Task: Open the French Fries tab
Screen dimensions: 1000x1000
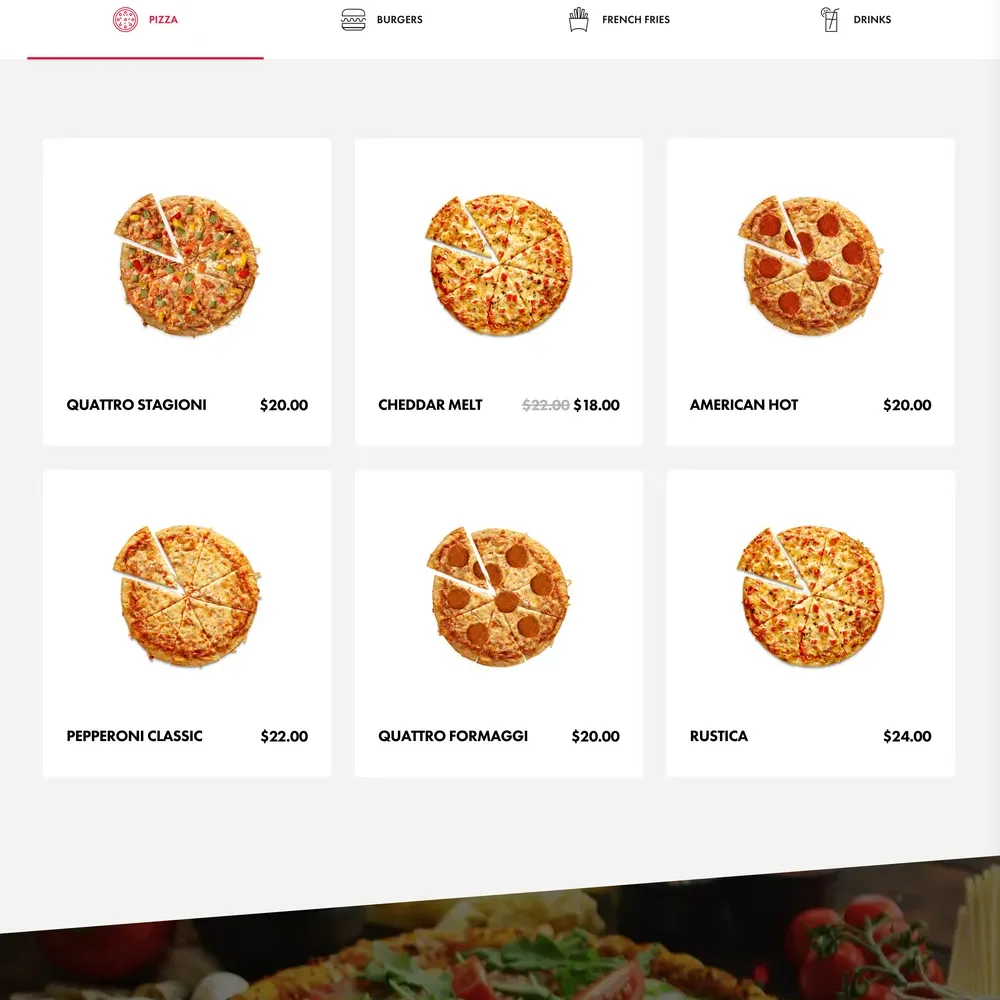Action: coord(619,20)
